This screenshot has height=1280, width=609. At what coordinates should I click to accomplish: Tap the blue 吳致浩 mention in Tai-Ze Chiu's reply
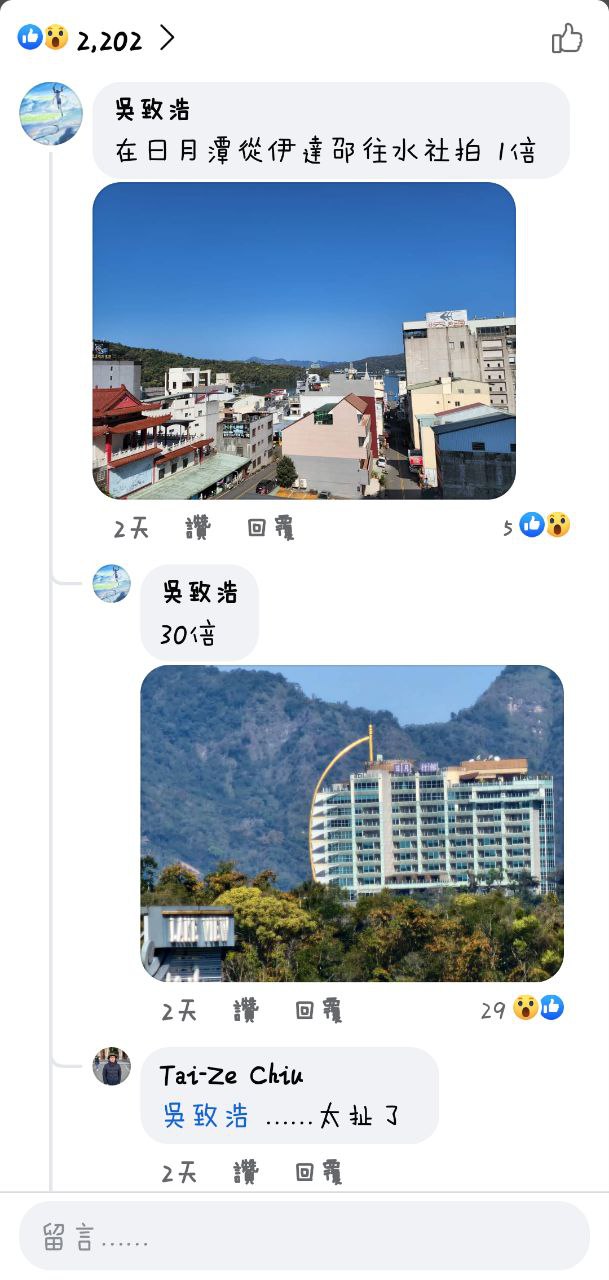pyautogui.click(x=206, y=1116)
